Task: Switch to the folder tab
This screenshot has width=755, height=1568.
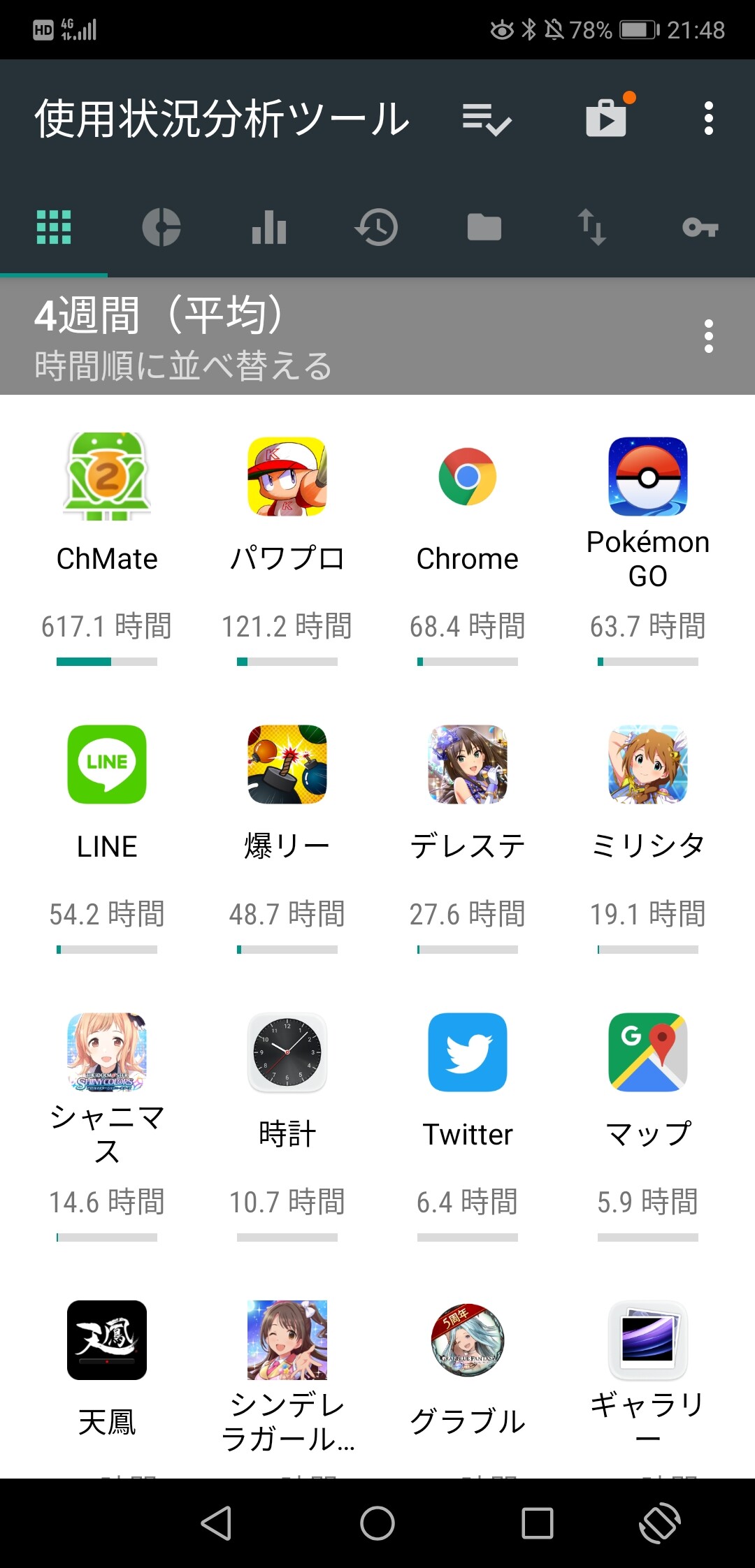Action: [x=484, y=227]
